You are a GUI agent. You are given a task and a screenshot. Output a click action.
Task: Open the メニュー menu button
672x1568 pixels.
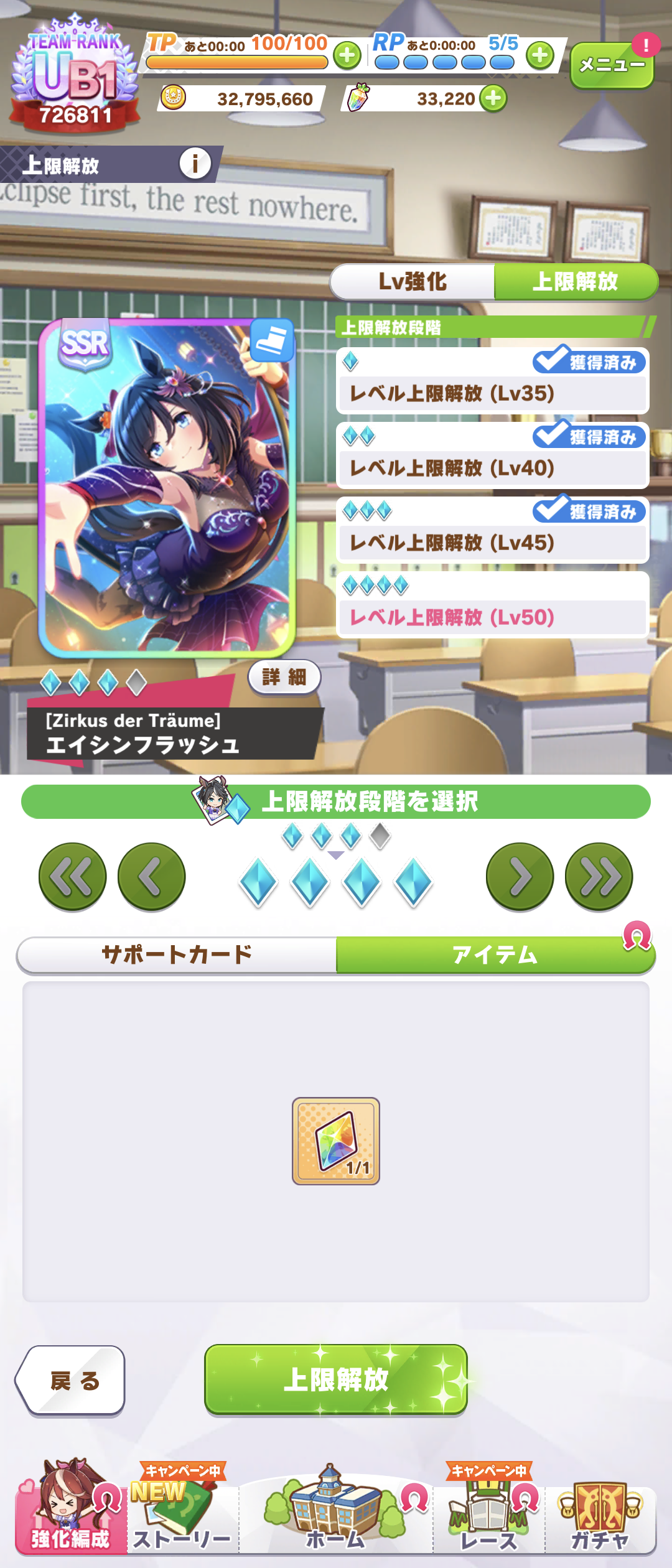click(x=611, y=65)
